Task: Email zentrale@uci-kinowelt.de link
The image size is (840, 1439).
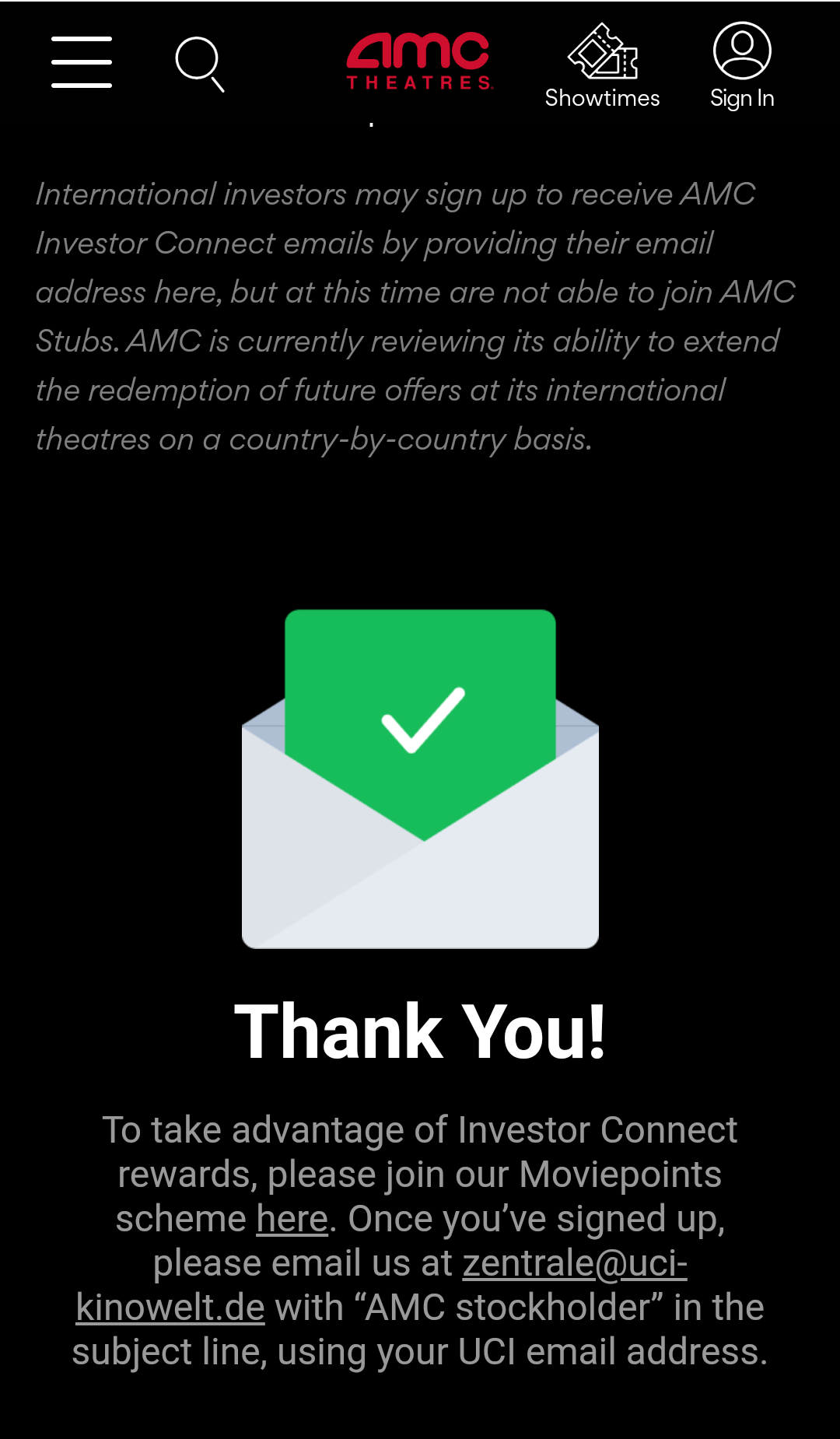Action: [x=574, y=1263]
